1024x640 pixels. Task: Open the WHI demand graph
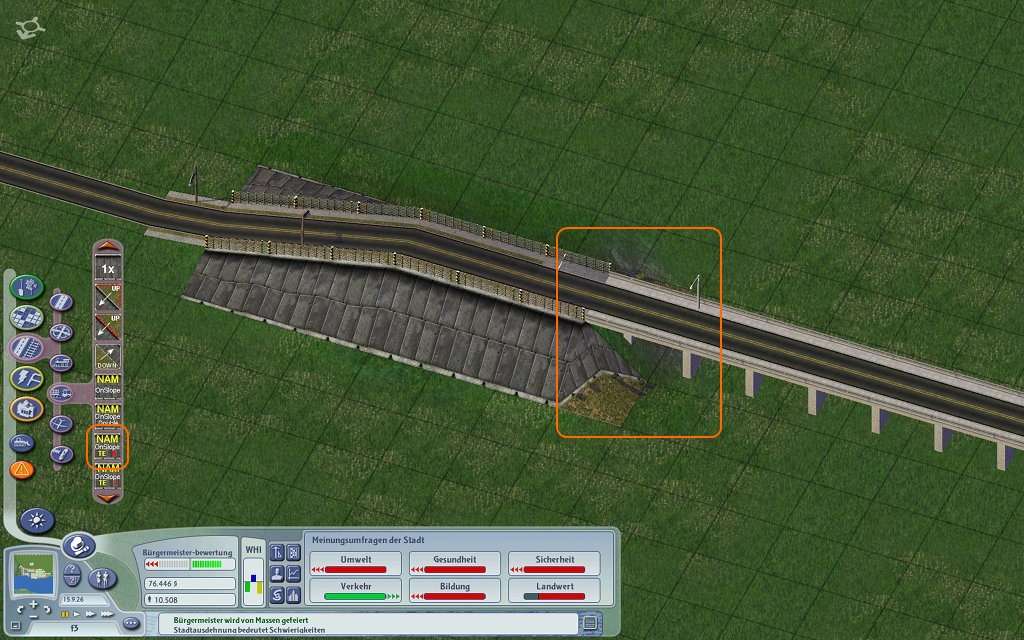pyautogui.click(x=254, y=575)
